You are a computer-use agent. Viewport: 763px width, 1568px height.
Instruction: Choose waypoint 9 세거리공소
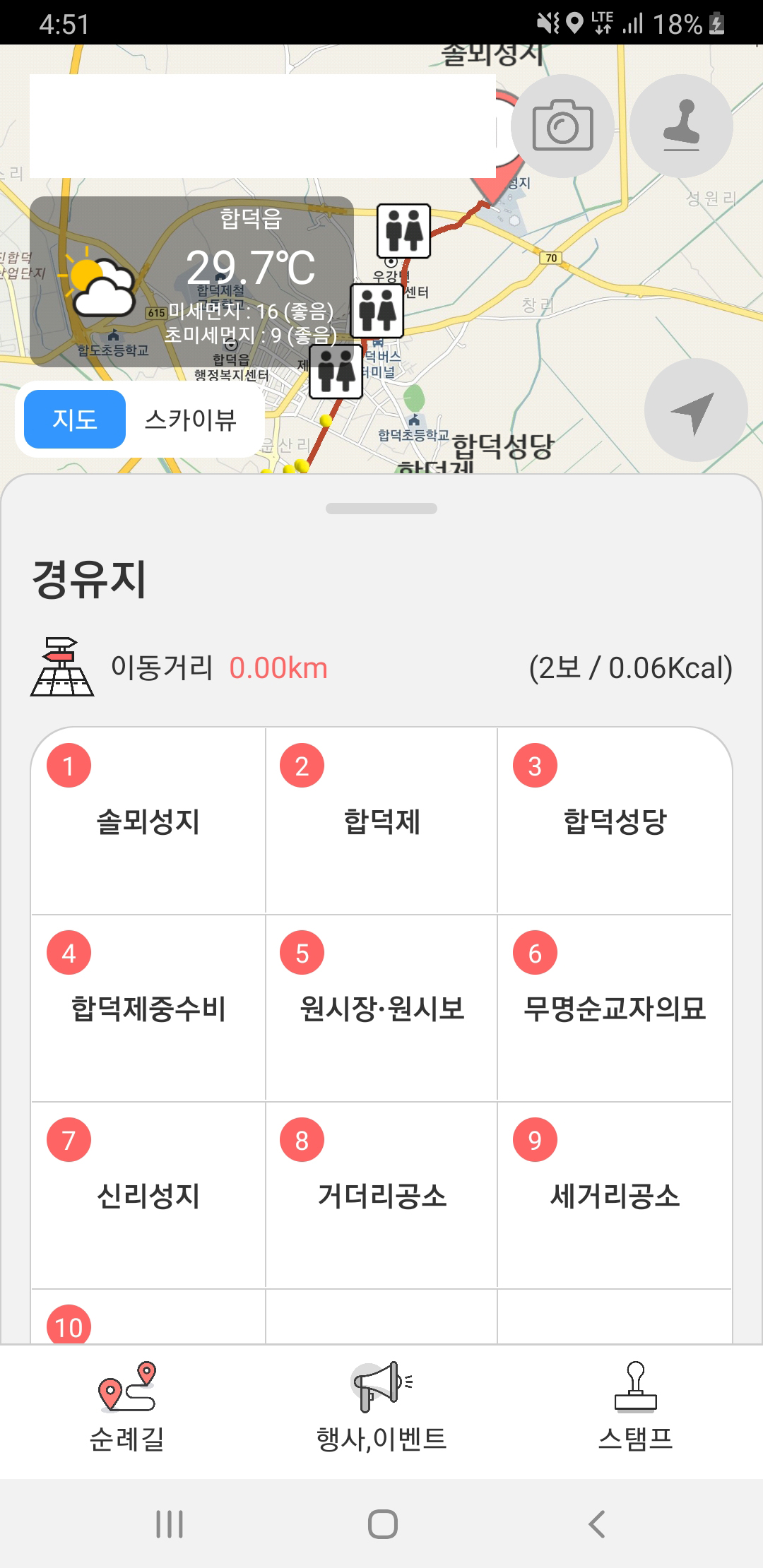[615, 1195]
